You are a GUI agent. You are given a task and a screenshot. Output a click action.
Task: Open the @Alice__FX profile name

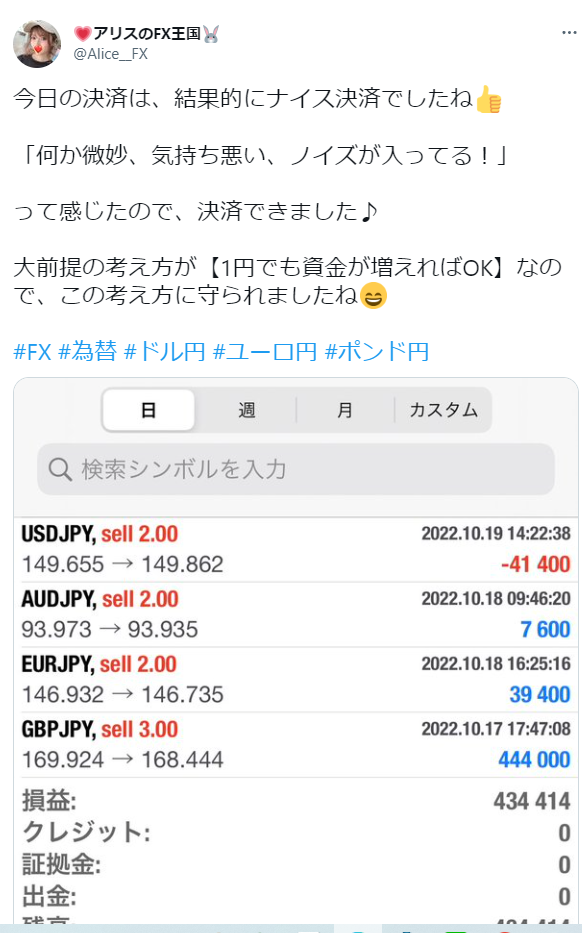[x=111, y=54]
